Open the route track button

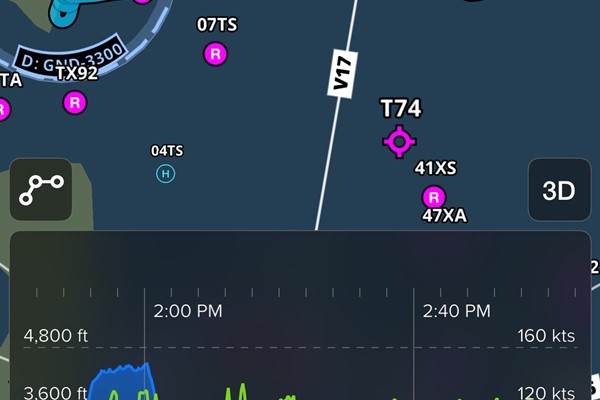[x=41, y=190]
